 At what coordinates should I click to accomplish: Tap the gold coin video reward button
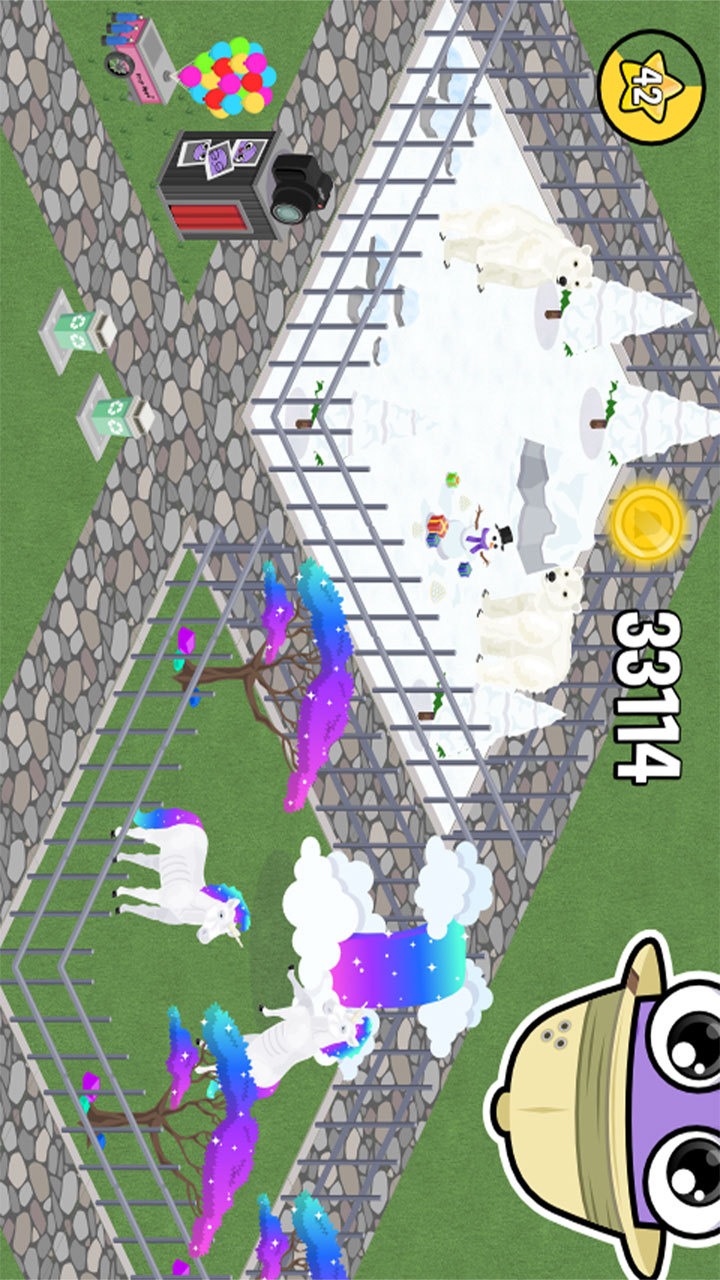click(x=648, y=520)
